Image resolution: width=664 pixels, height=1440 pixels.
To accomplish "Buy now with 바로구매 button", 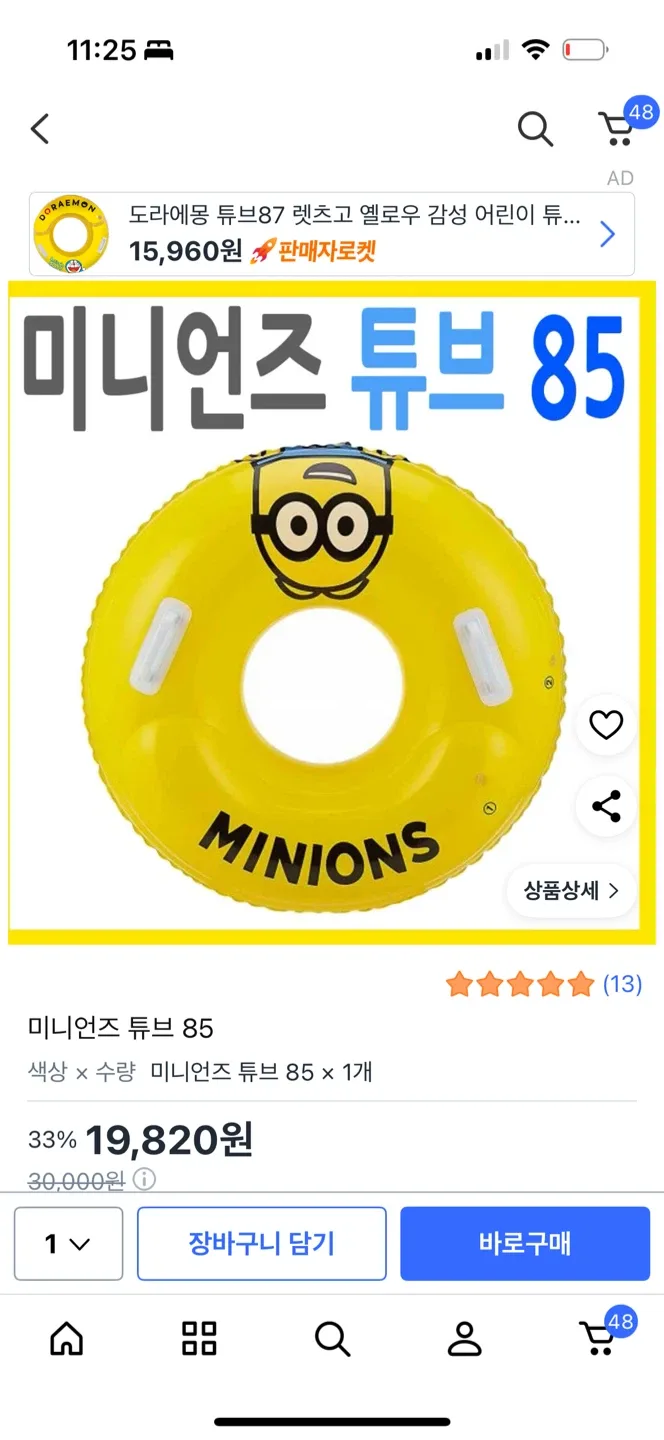I will pyautogui.click(x=525, y=1243).
